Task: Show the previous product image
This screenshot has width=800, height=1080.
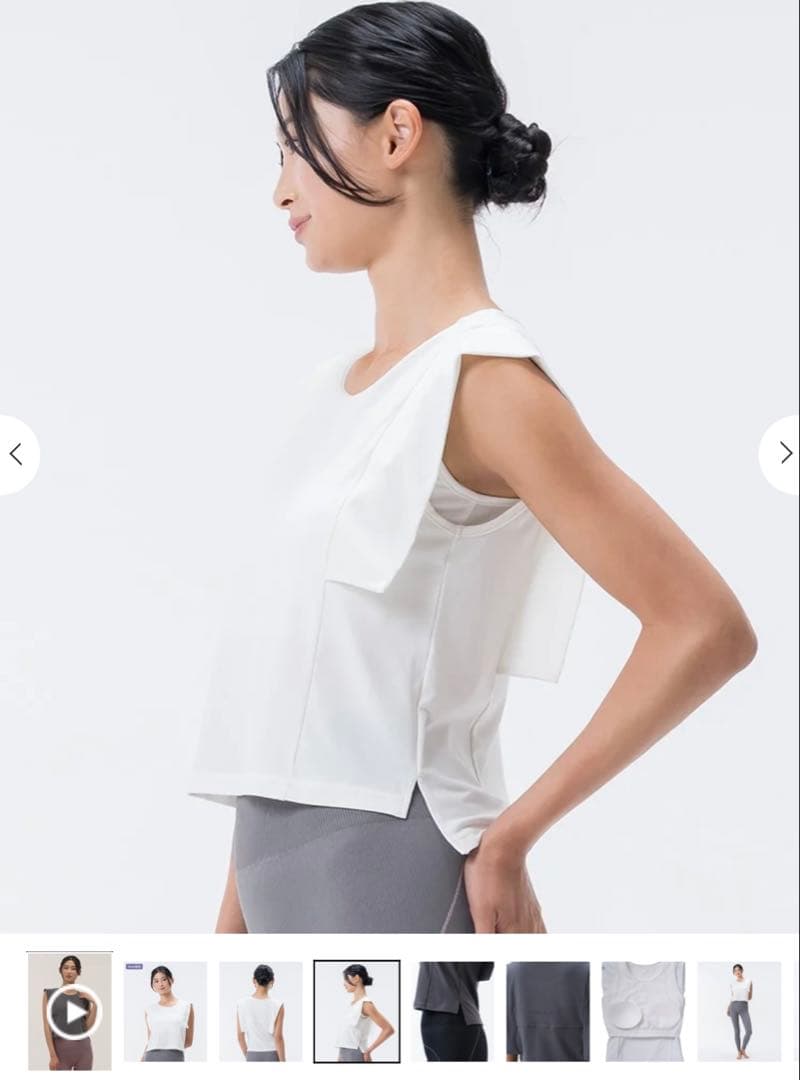Action: [15, 455]
